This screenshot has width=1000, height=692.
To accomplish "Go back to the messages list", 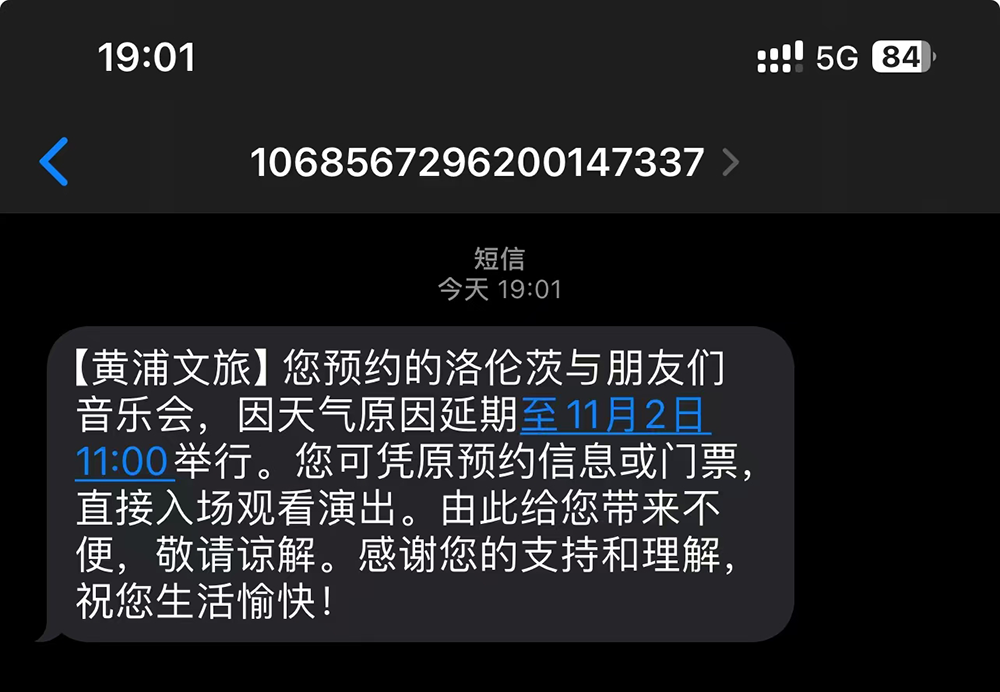I will click(54, 162).
